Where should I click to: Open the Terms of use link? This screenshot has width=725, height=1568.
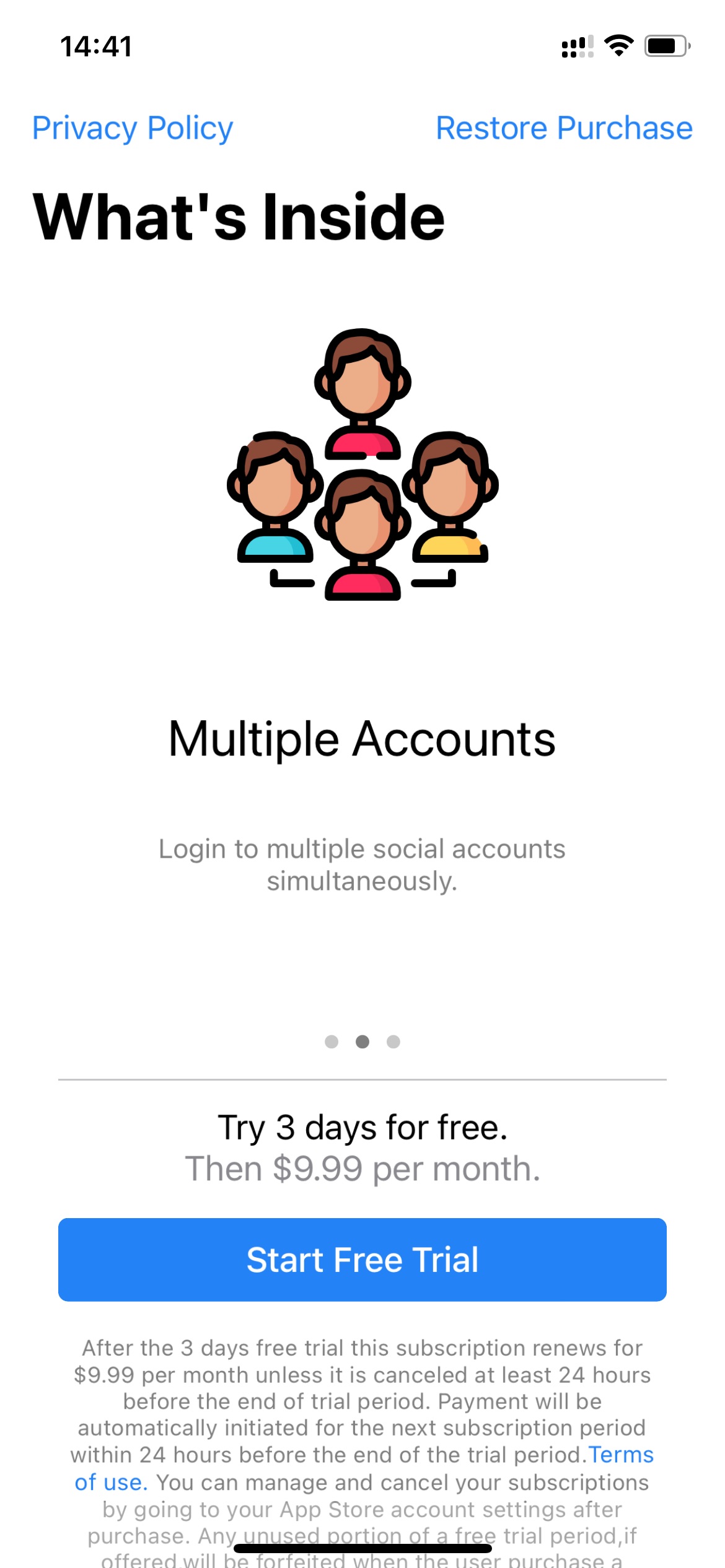620,1455
